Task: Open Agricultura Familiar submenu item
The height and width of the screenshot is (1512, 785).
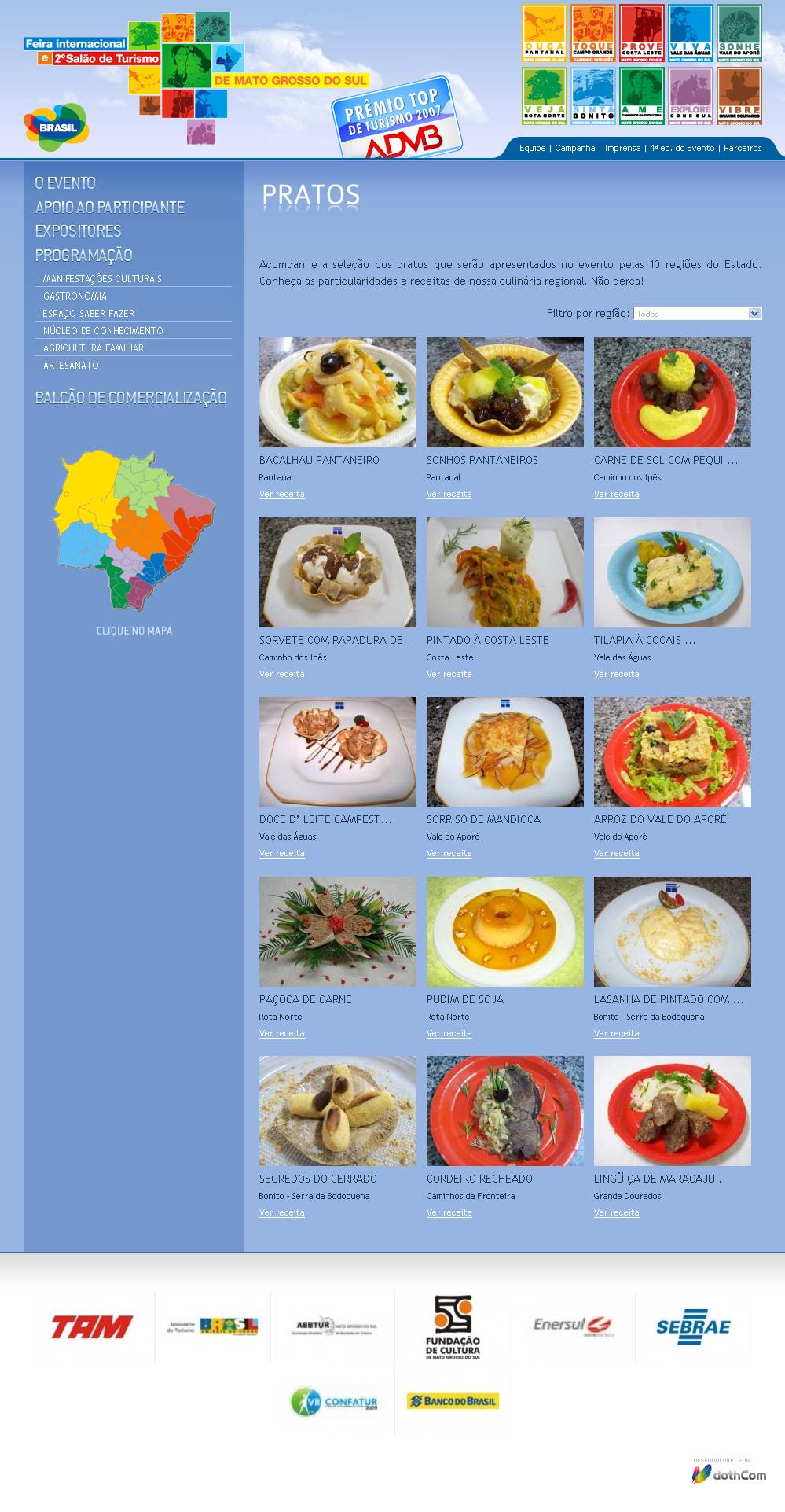Action: click(94, 348)
